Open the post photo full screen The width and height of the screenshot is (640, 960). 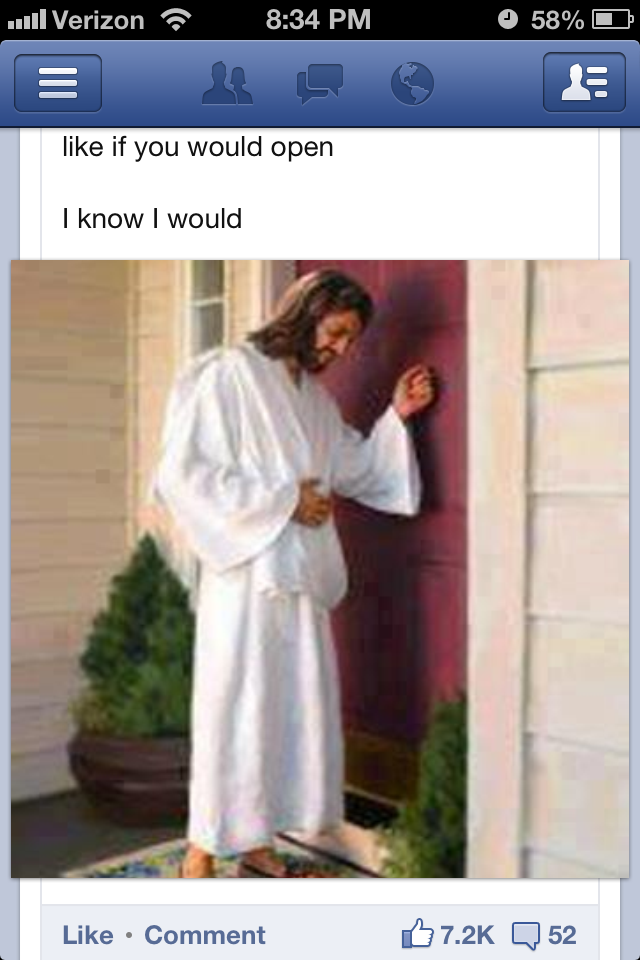(320, 568)
